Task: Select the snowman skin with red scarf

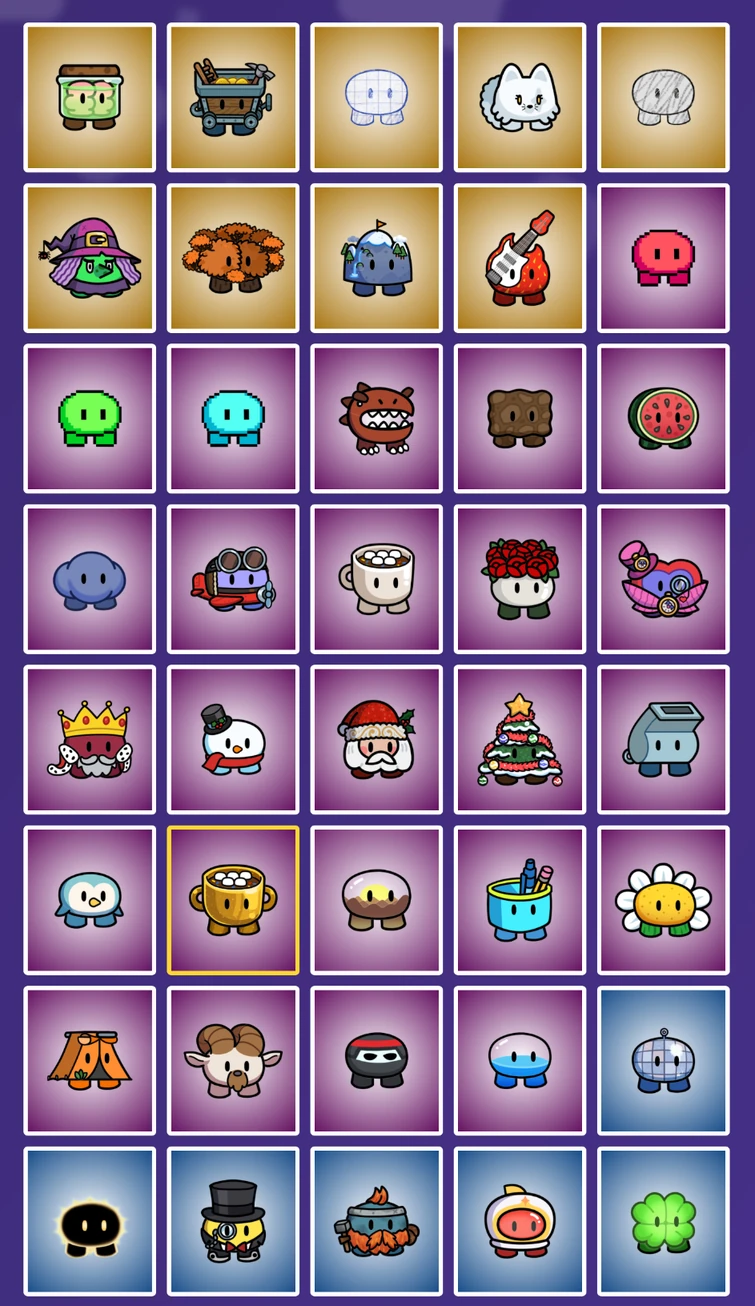Action: point(233,740)
